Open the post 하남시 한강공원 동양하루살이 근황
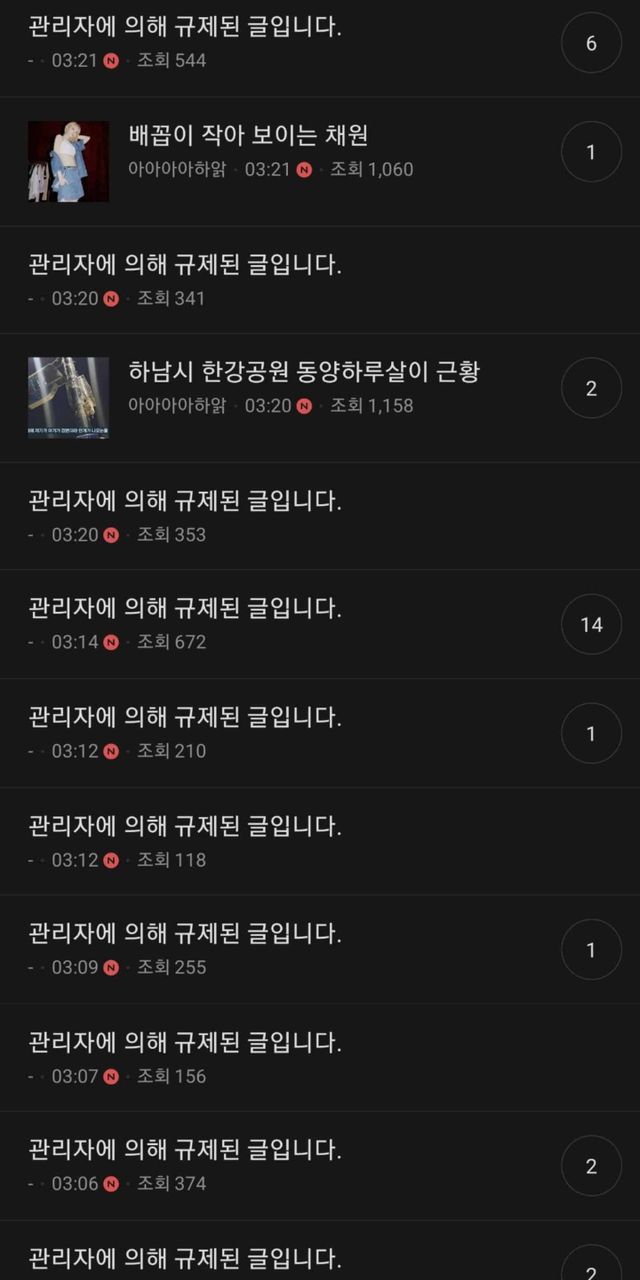640x1280 pixels. click(x=304, y=372)
